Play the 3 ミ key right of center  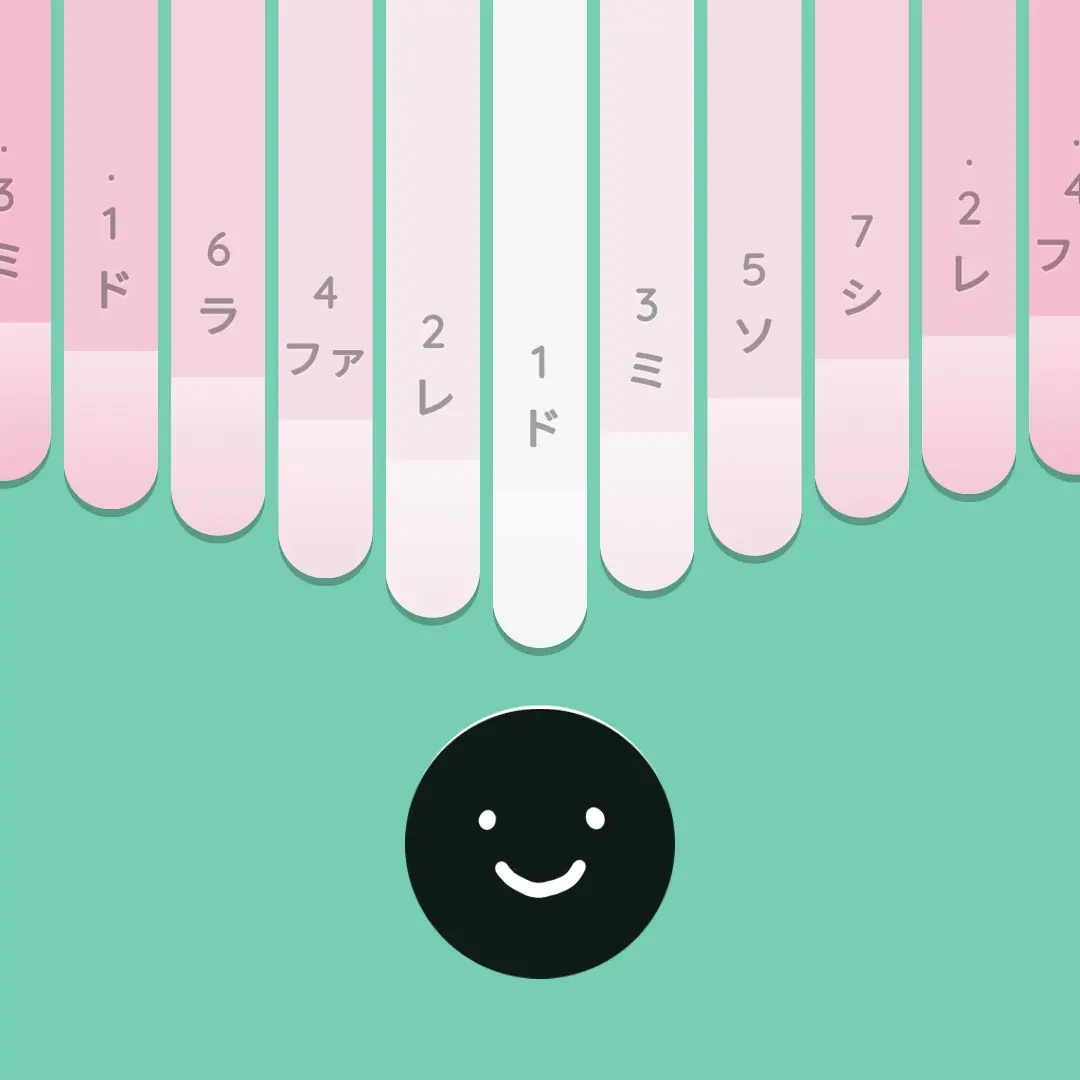pyautogui.click(x=647, y=340)
